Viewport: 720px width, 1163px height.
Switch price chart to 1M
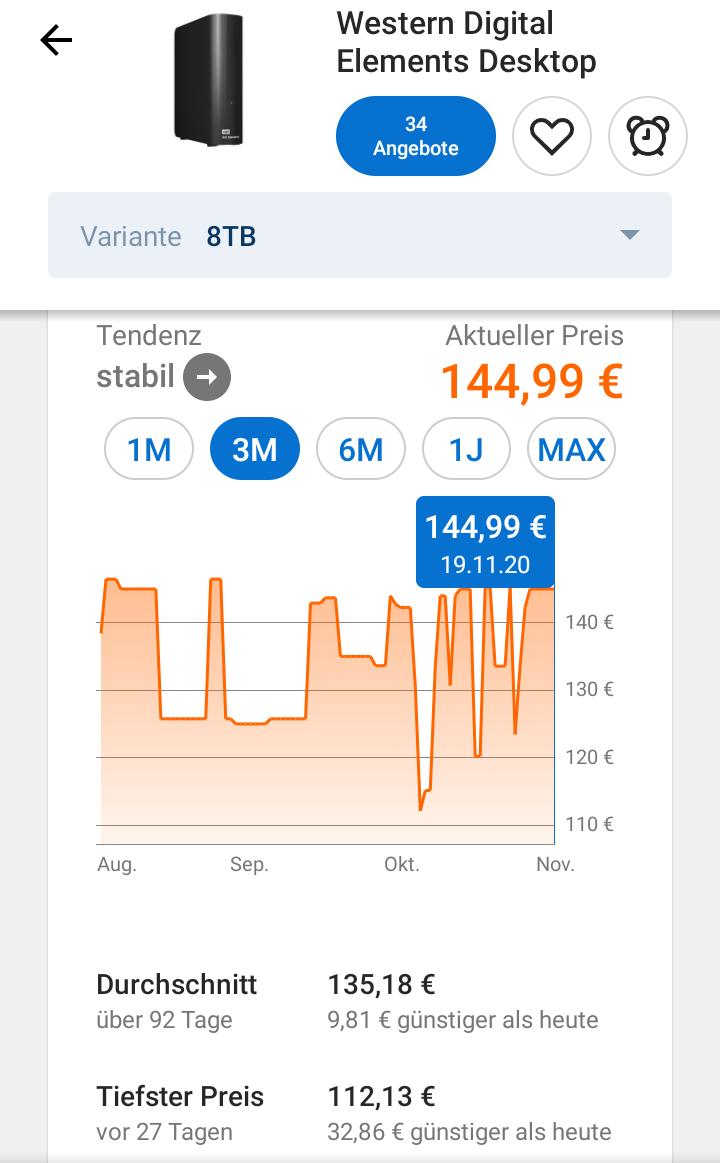pyautogui.click(x=149, y=450)
